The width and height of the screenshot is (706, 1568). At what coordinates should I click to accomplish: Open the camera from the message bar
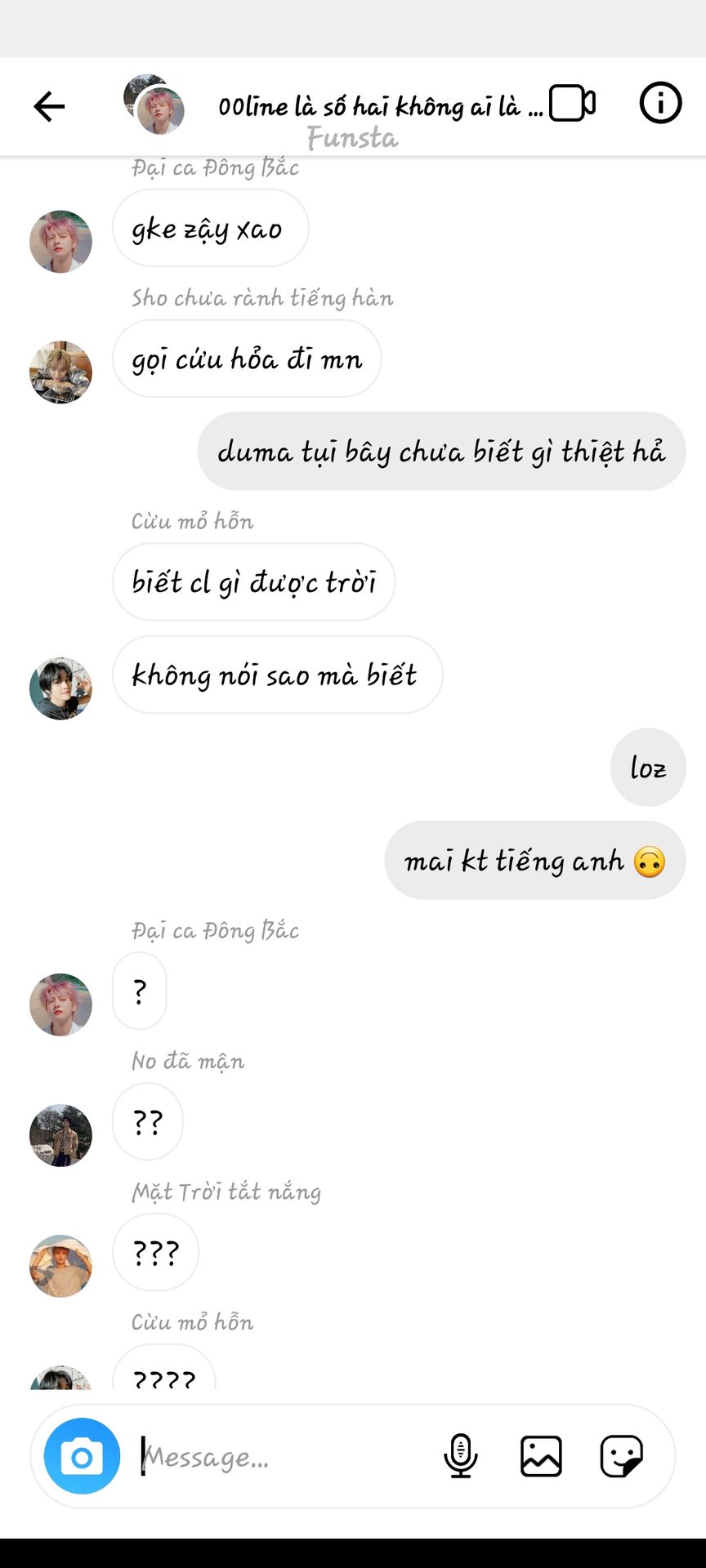pos(82,1456)
